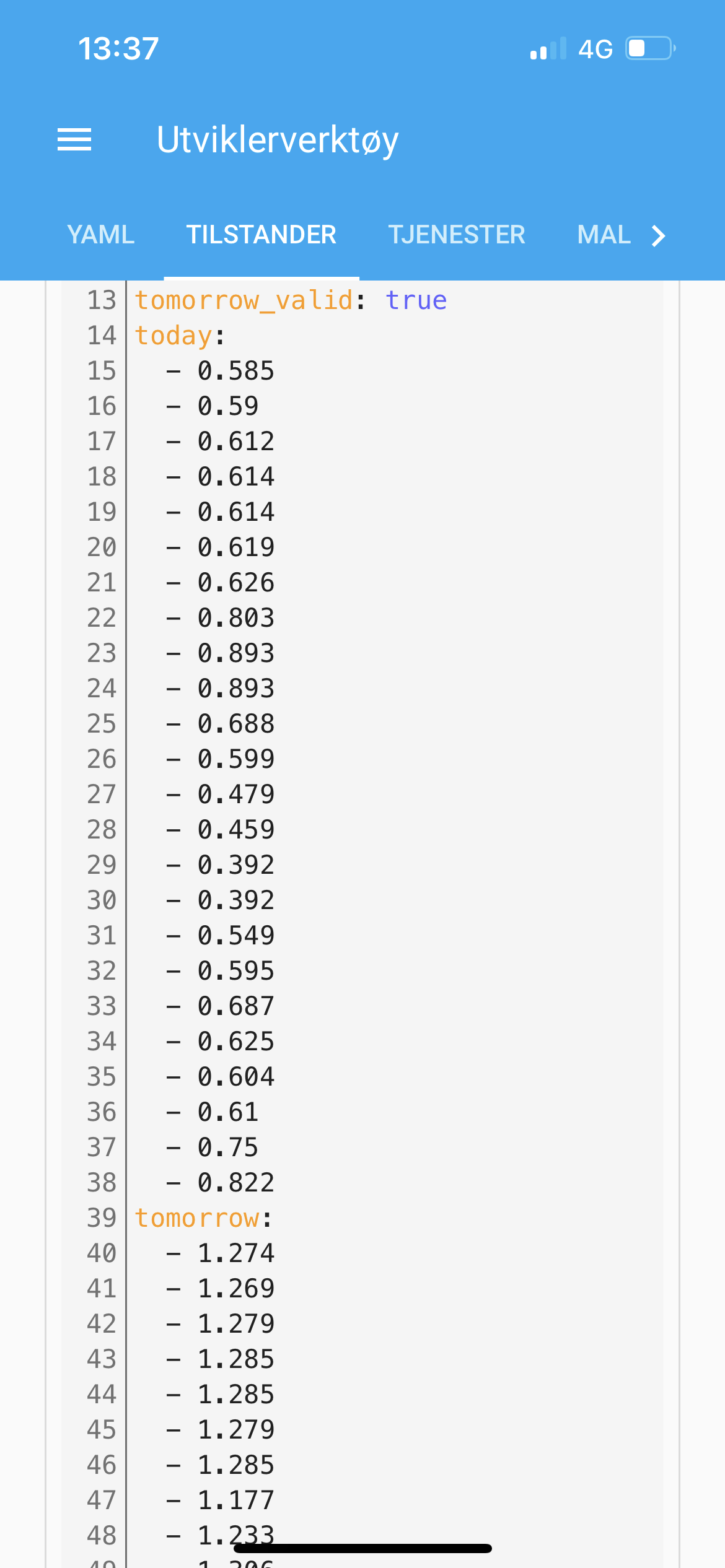Go to the TJENESTER tab
The height and width of the screenshot is (1568, 725).
(457, 235)
